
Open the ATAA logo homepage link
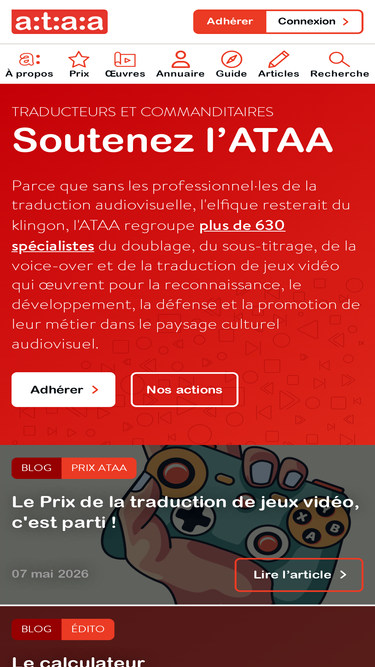[60, 22]
